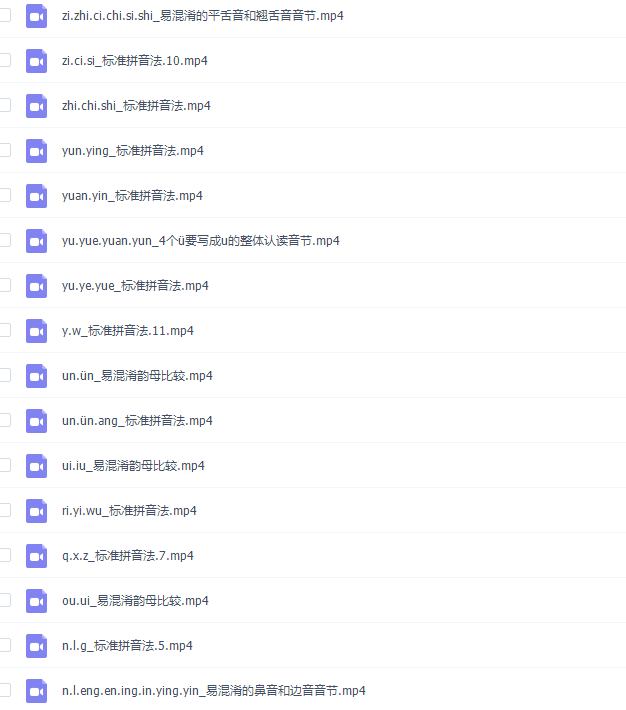The height and width of the screenshot is (710, 626).
Task: Open yu.yue.yuan.yun_4个ü要写成u的整体认读音节.mp4
Action: tap(200, 241)
